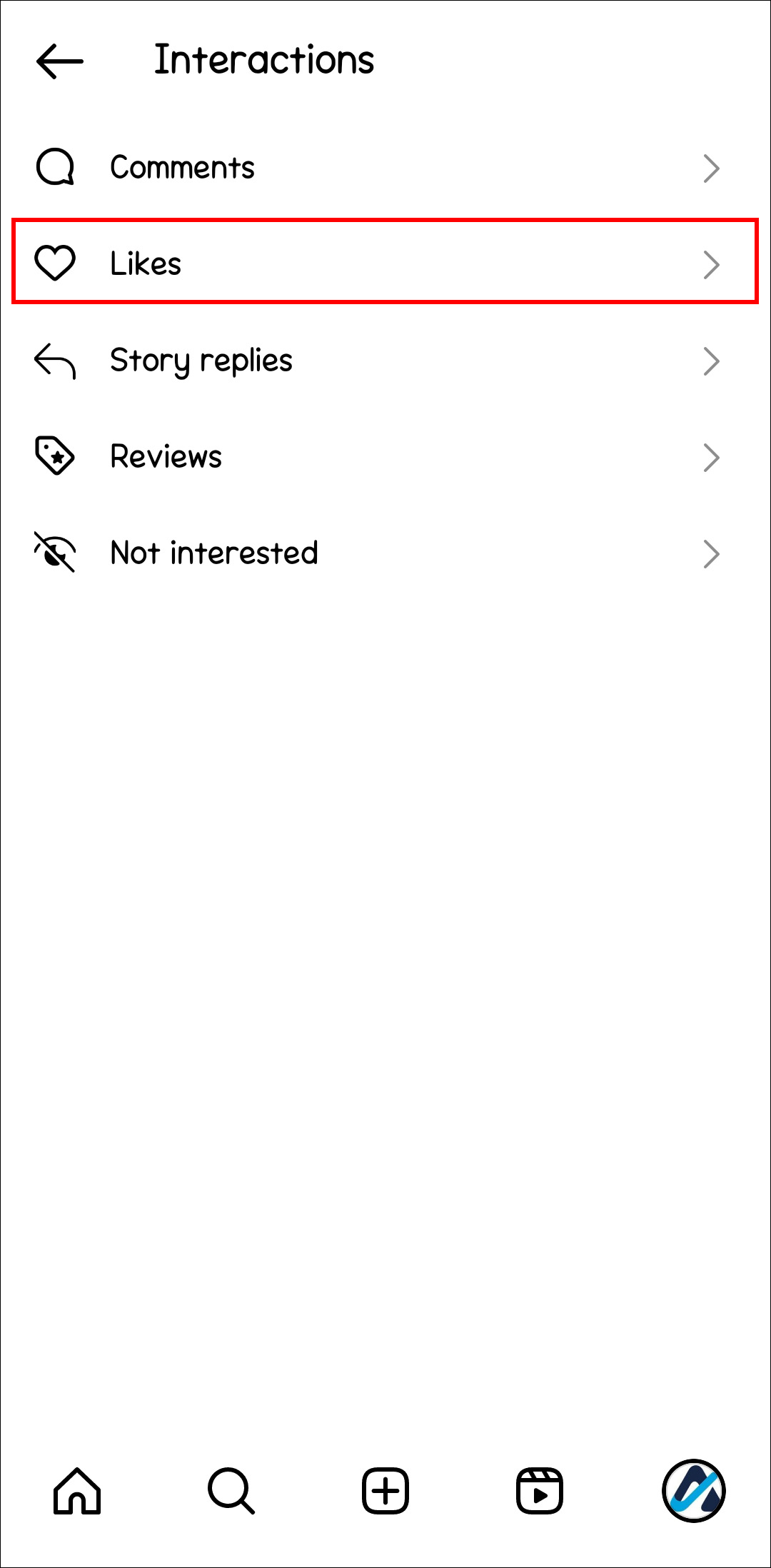Create a new post with plus icon
This screenshot has height=1568, width=771.
point(385,1491)
